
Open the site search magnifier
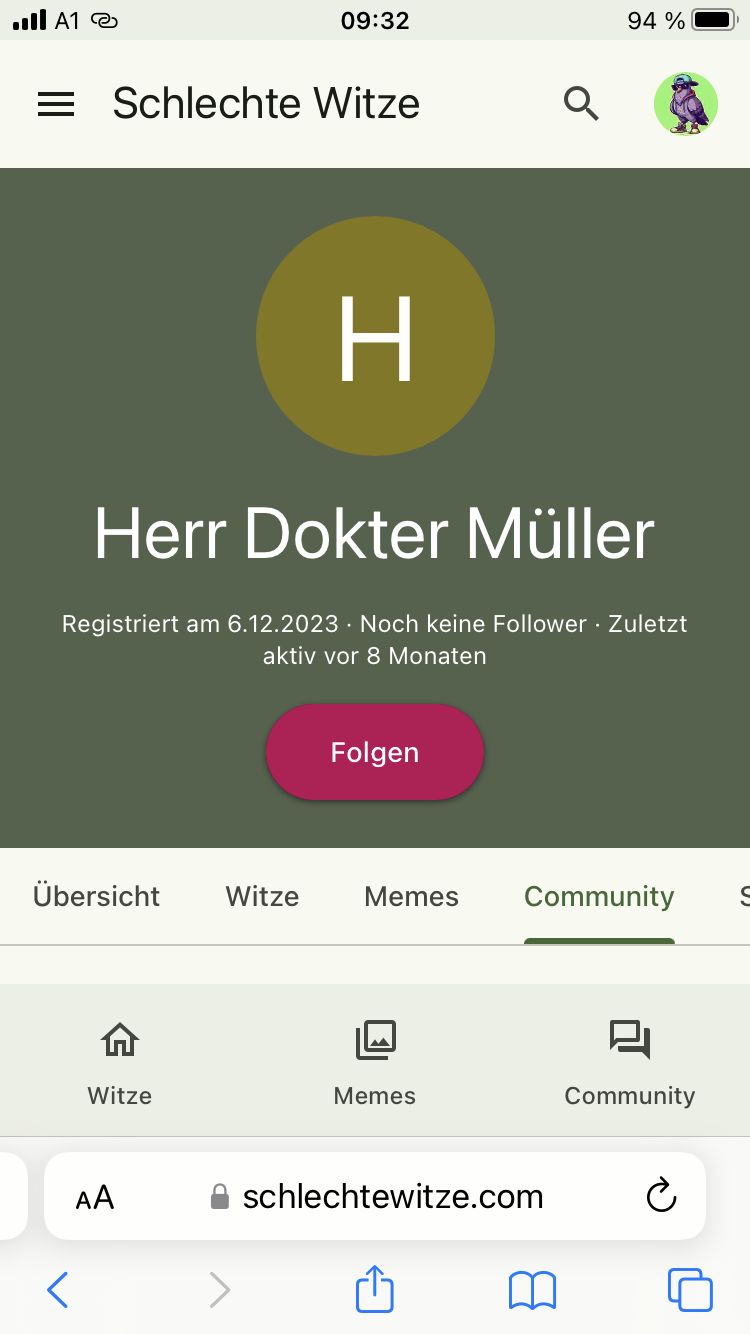581,104
